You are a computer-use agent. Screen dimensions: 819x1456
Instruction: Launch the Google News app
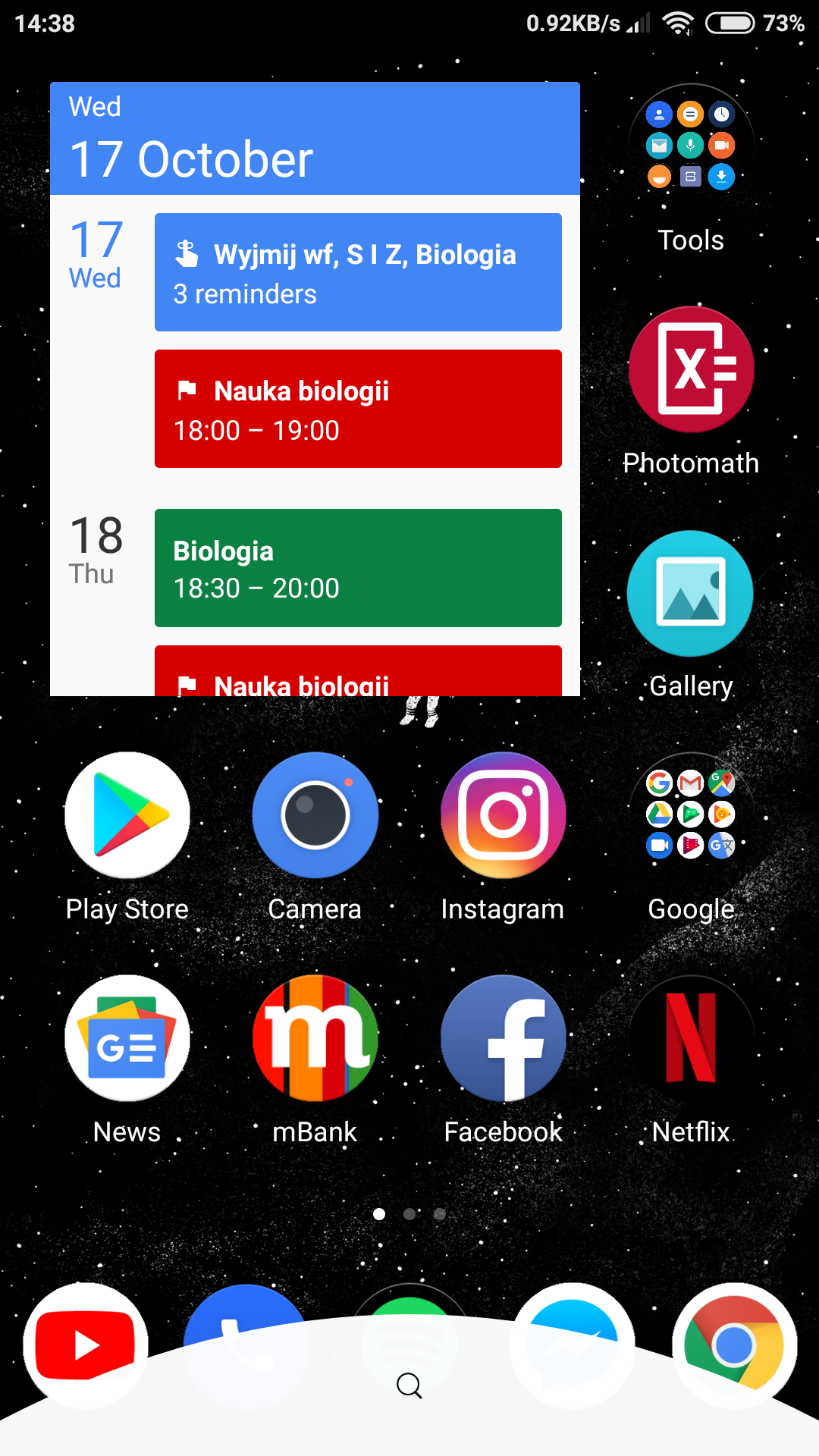[127, 1038]
